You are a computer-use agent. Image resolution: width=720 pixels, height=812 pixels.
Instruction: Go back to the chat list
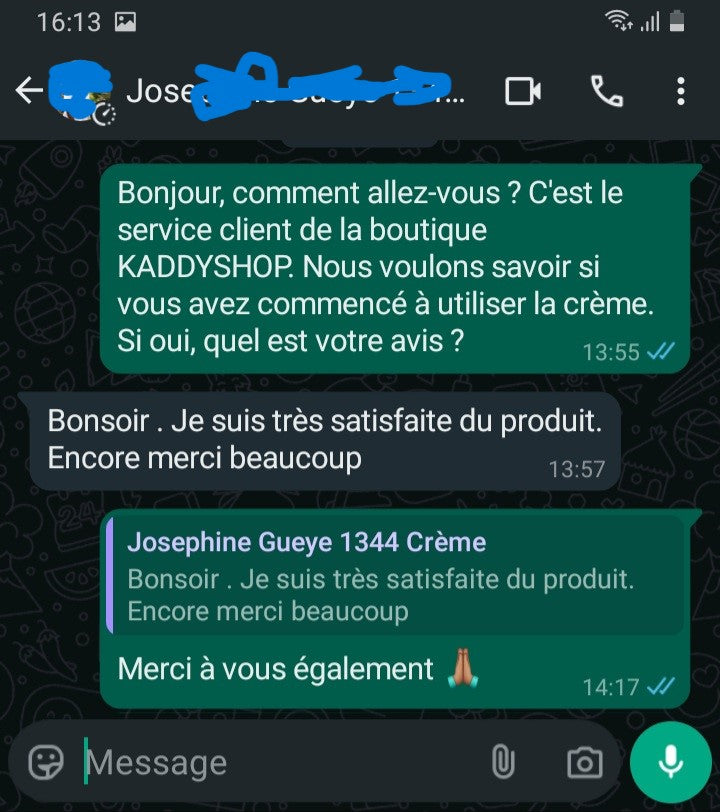click(x=29, y=91)
